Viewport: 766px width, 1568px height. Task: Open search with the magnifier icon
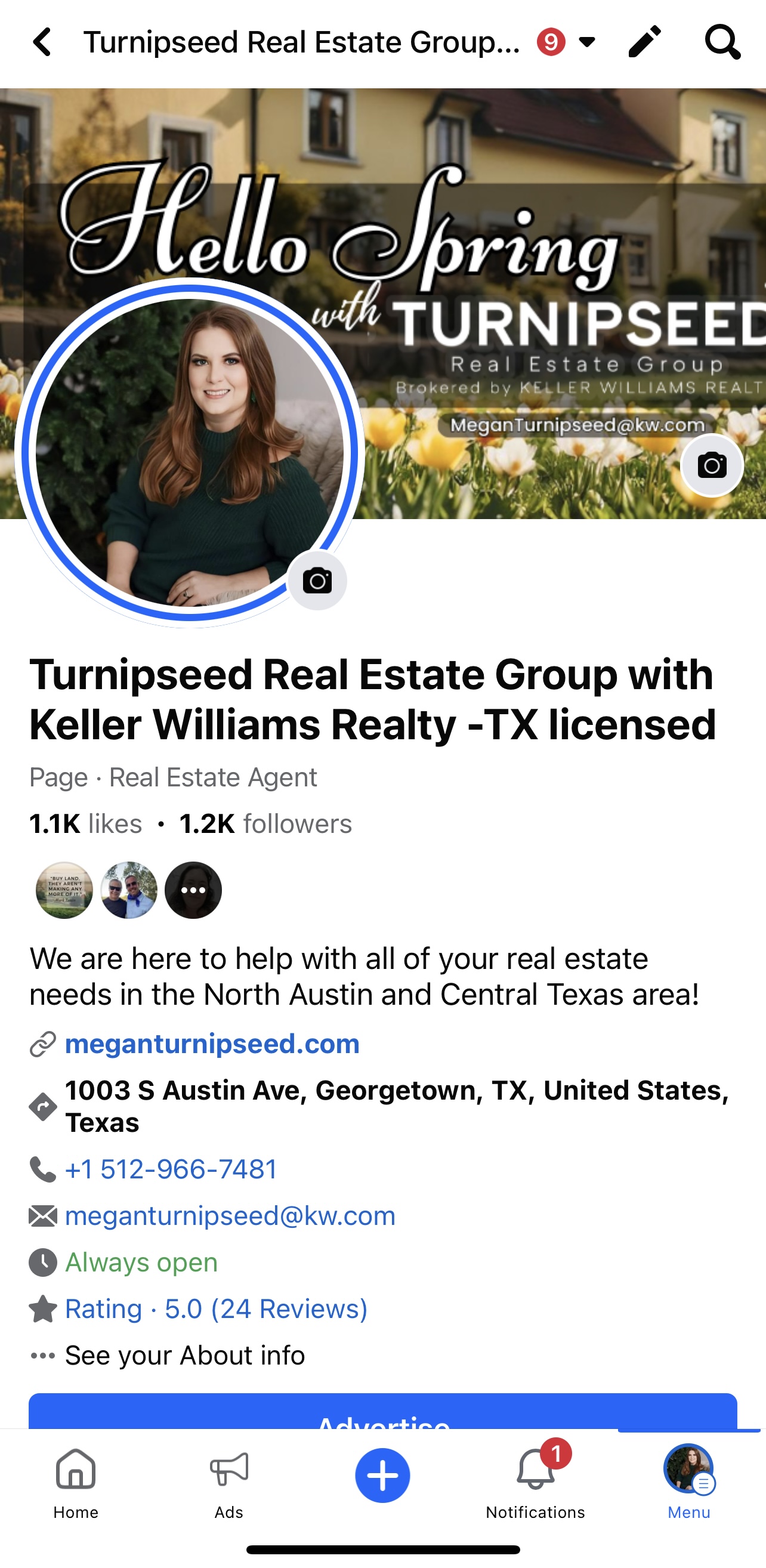722,42
